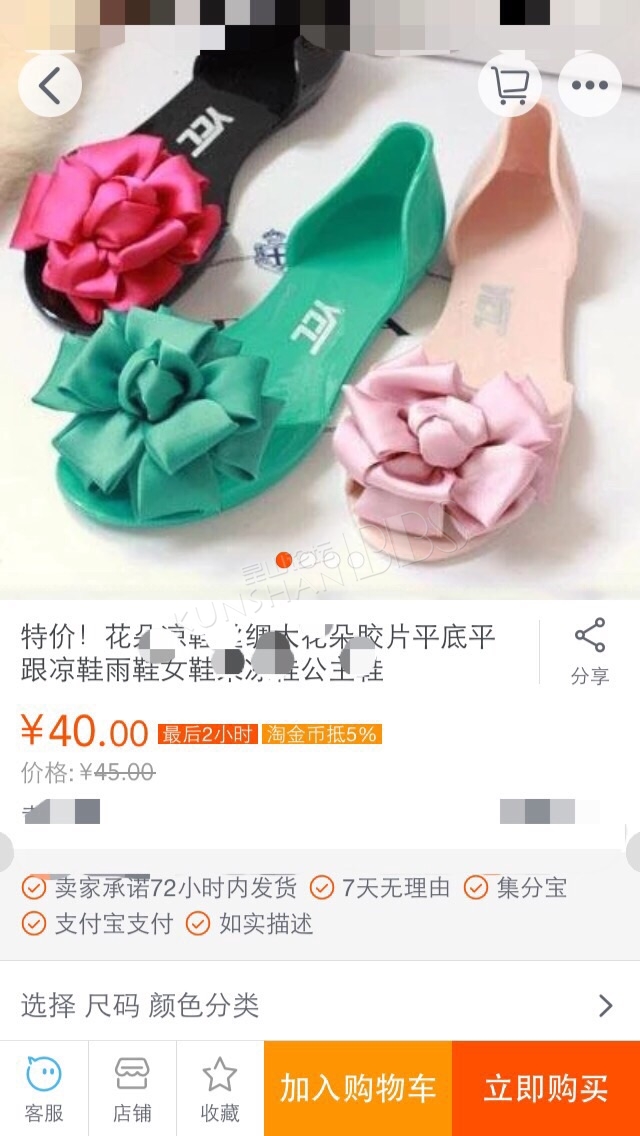Viewport: 640px width, 1136px height.
Task: Open the three-dot overflow menu
Action: coord(590,85)
